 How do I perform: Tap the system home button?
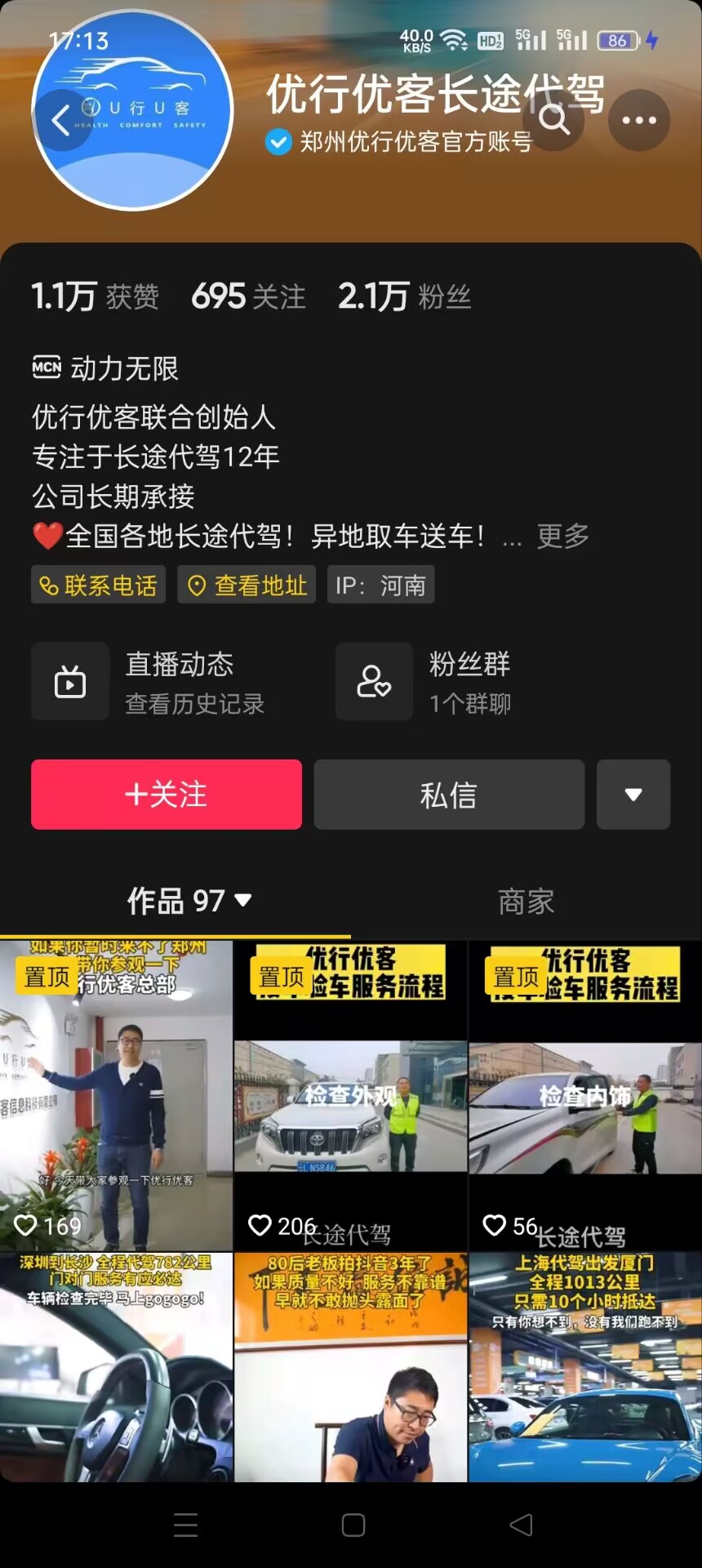pyautogui.click(x=353, y=1525)
